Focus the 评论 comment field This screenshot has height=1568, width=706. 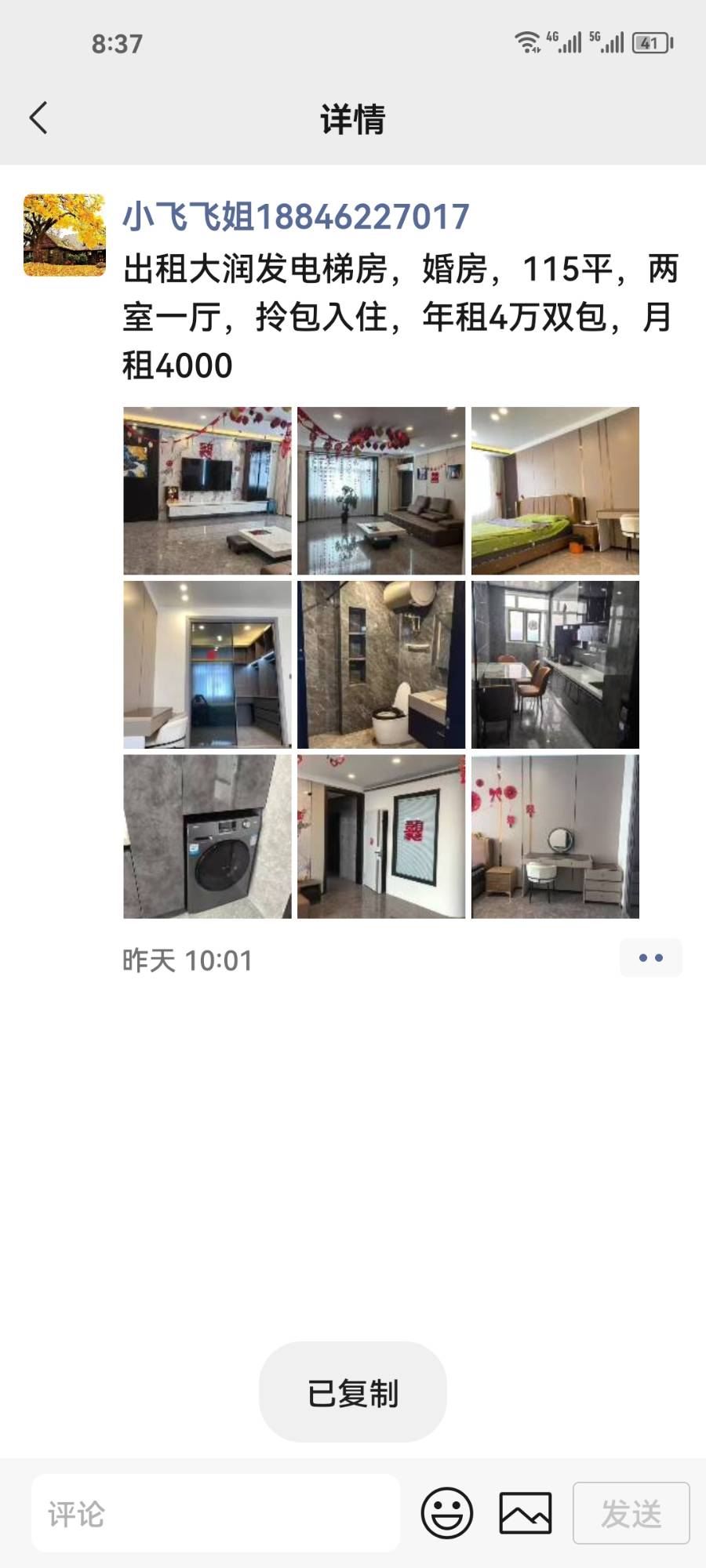[216, 1513]
